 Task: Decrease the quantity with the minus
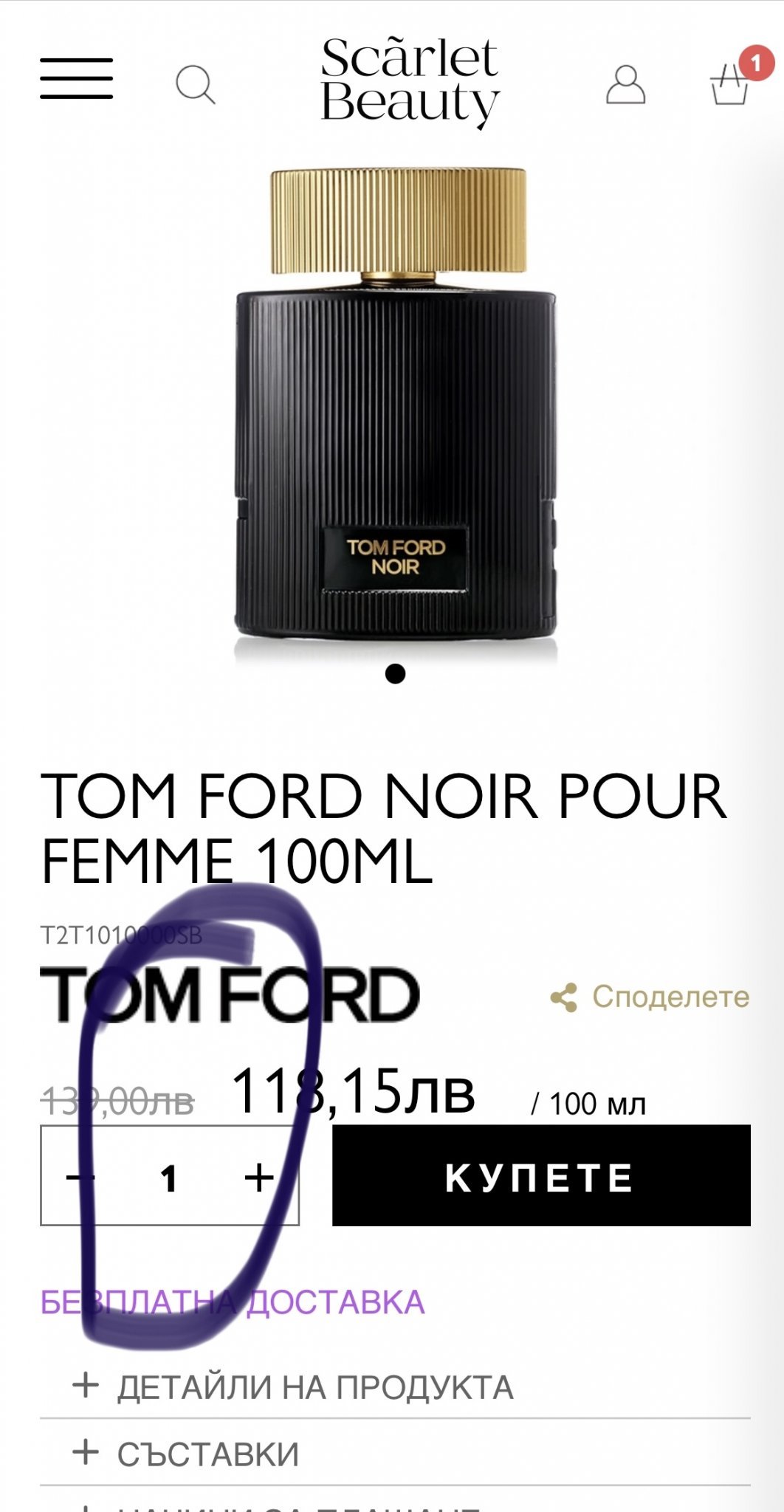80,1177
